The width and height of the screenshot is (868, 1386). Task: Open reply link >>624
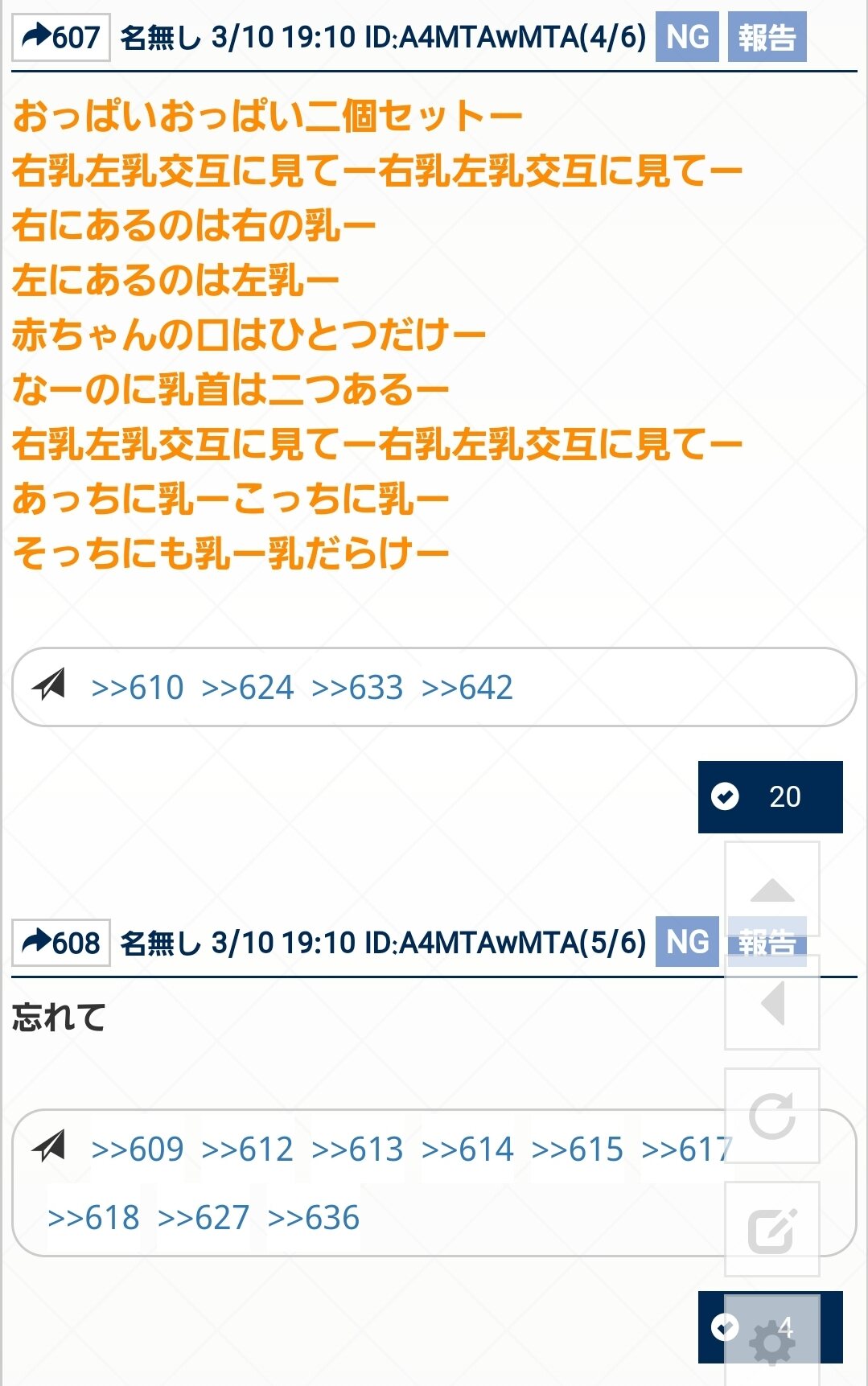248,688
